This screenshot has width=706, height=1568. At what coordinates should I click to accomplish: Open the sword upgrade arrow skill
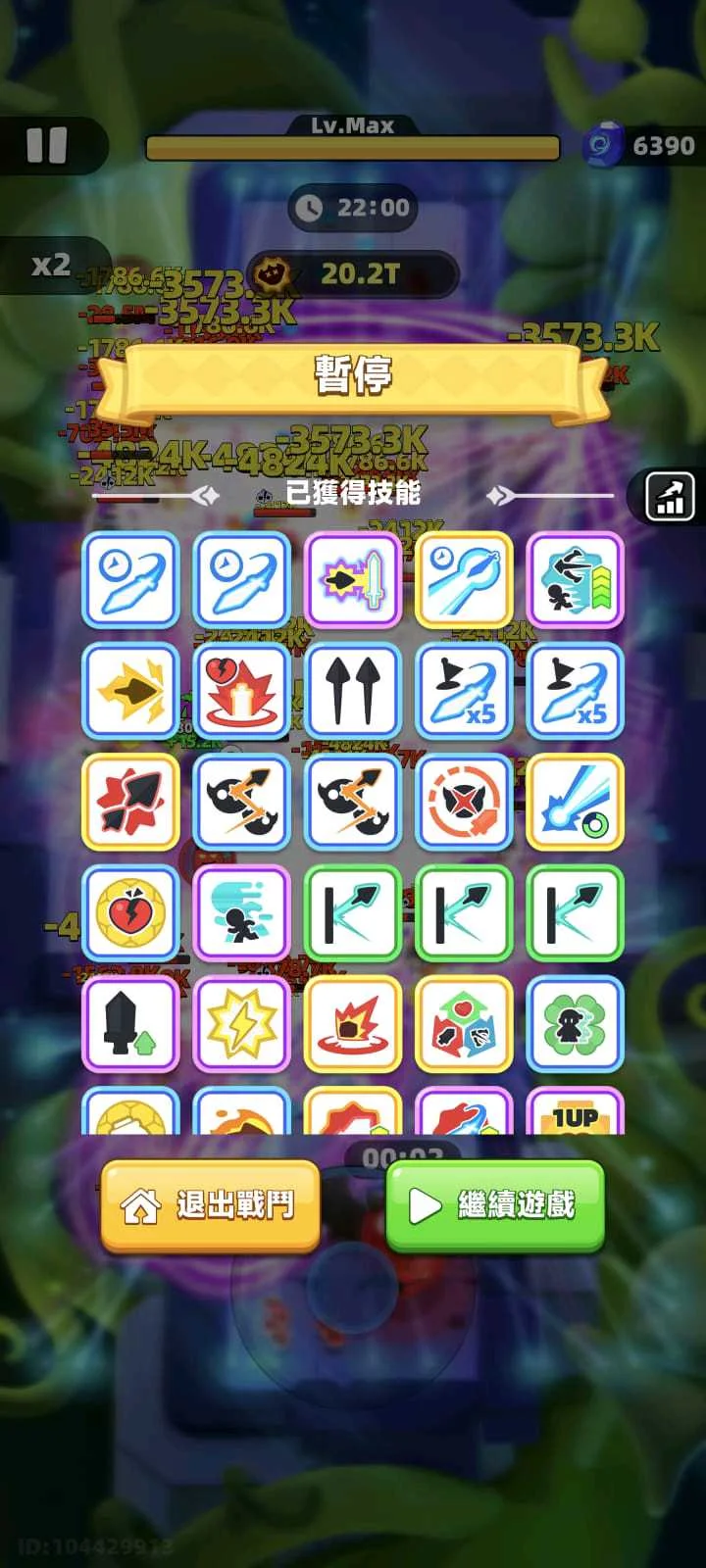[130, 1024]
